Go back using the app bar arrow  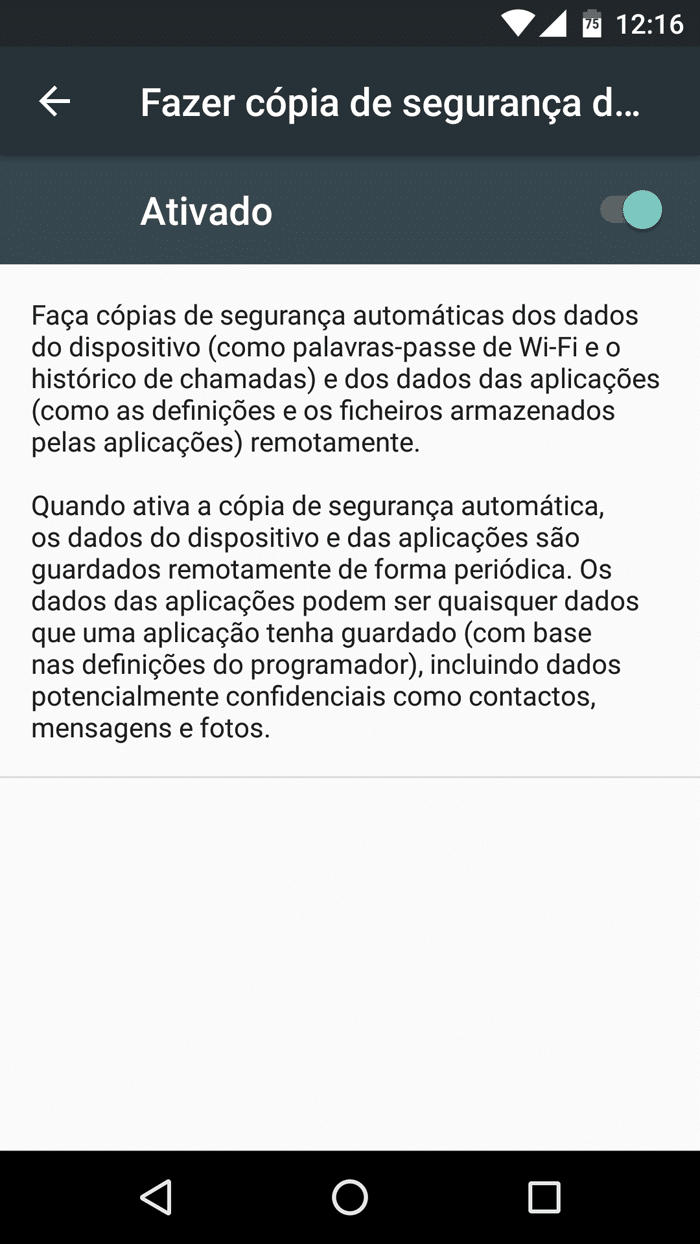(54, 101)
